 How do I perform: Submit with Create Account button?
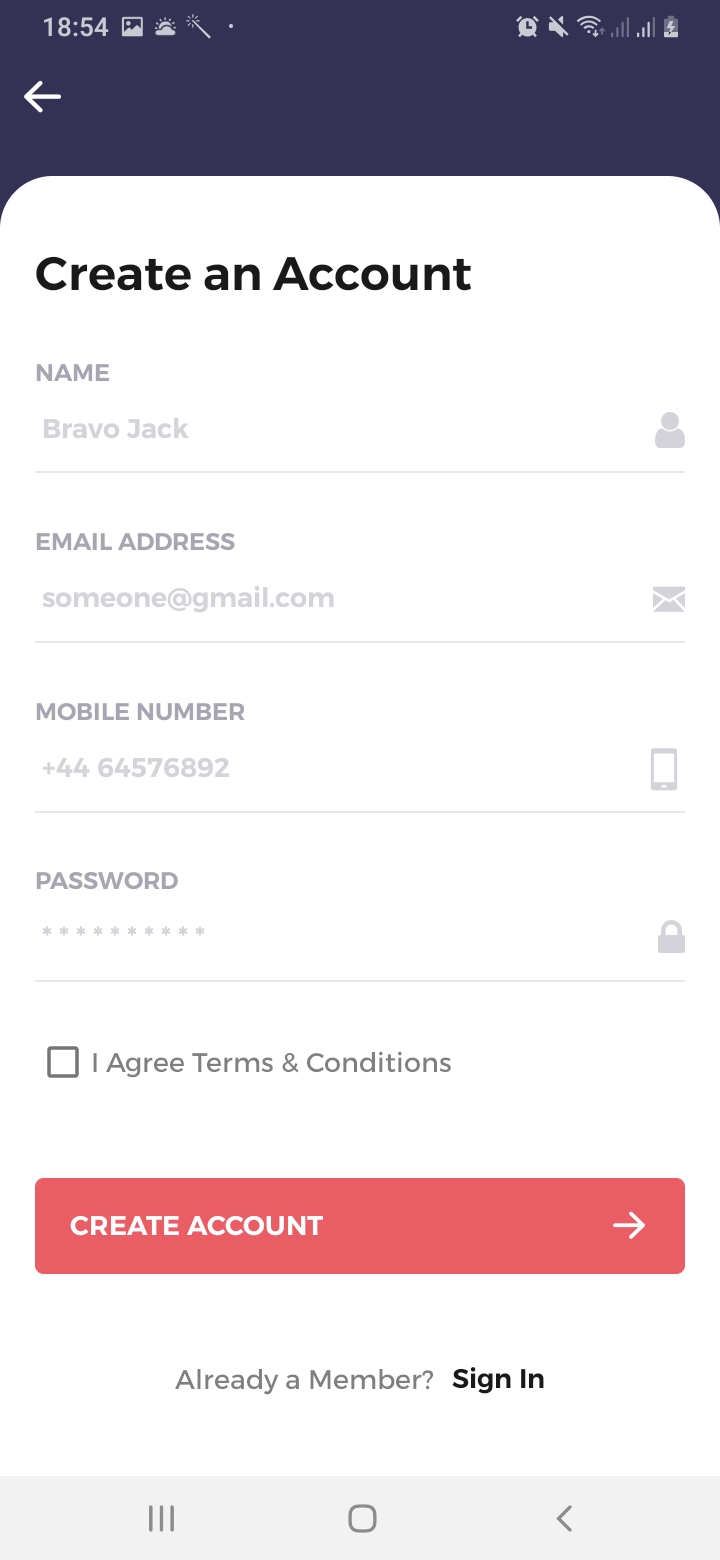click(x=360, y=1226)
